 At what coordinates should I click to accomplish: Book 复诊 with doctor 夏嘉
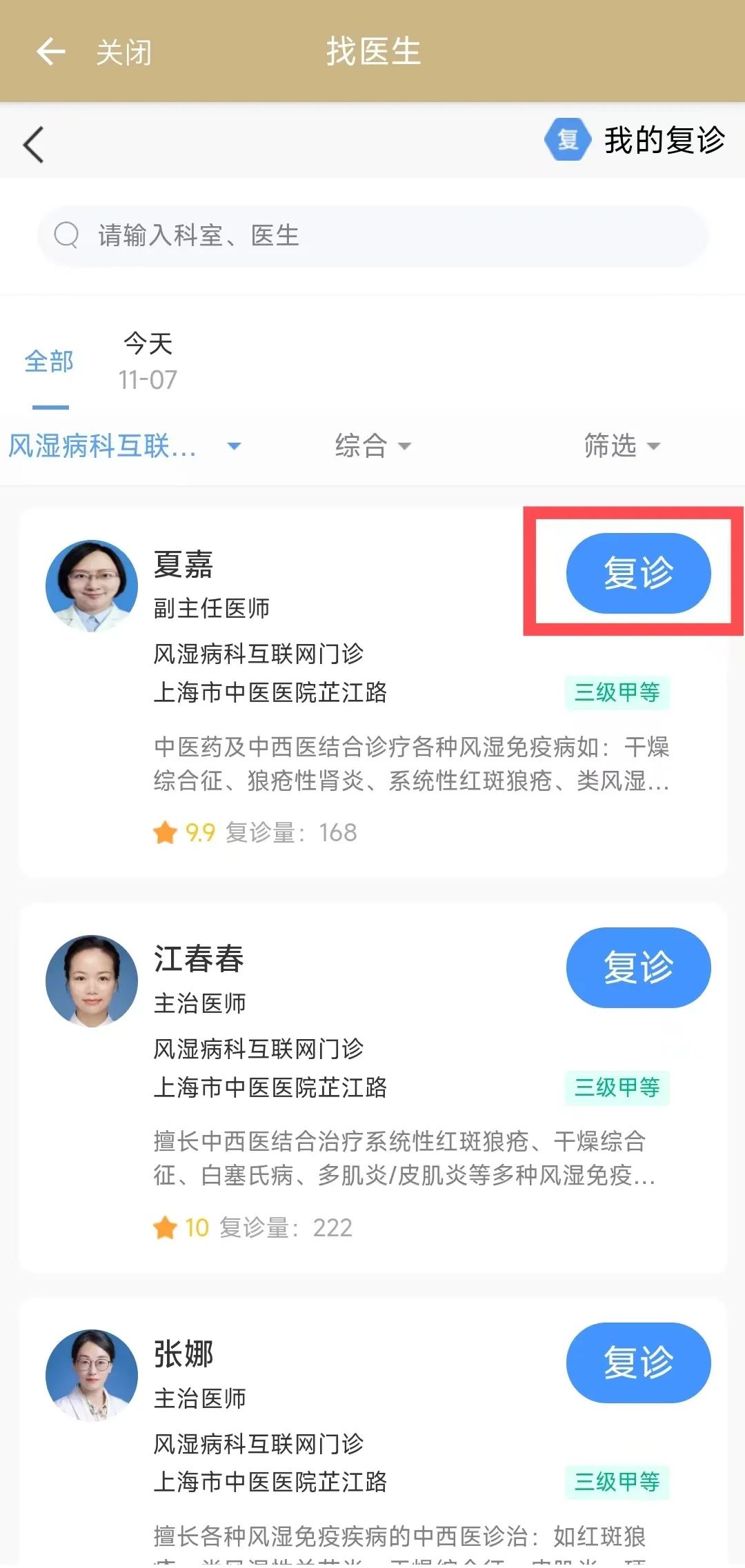638,573
